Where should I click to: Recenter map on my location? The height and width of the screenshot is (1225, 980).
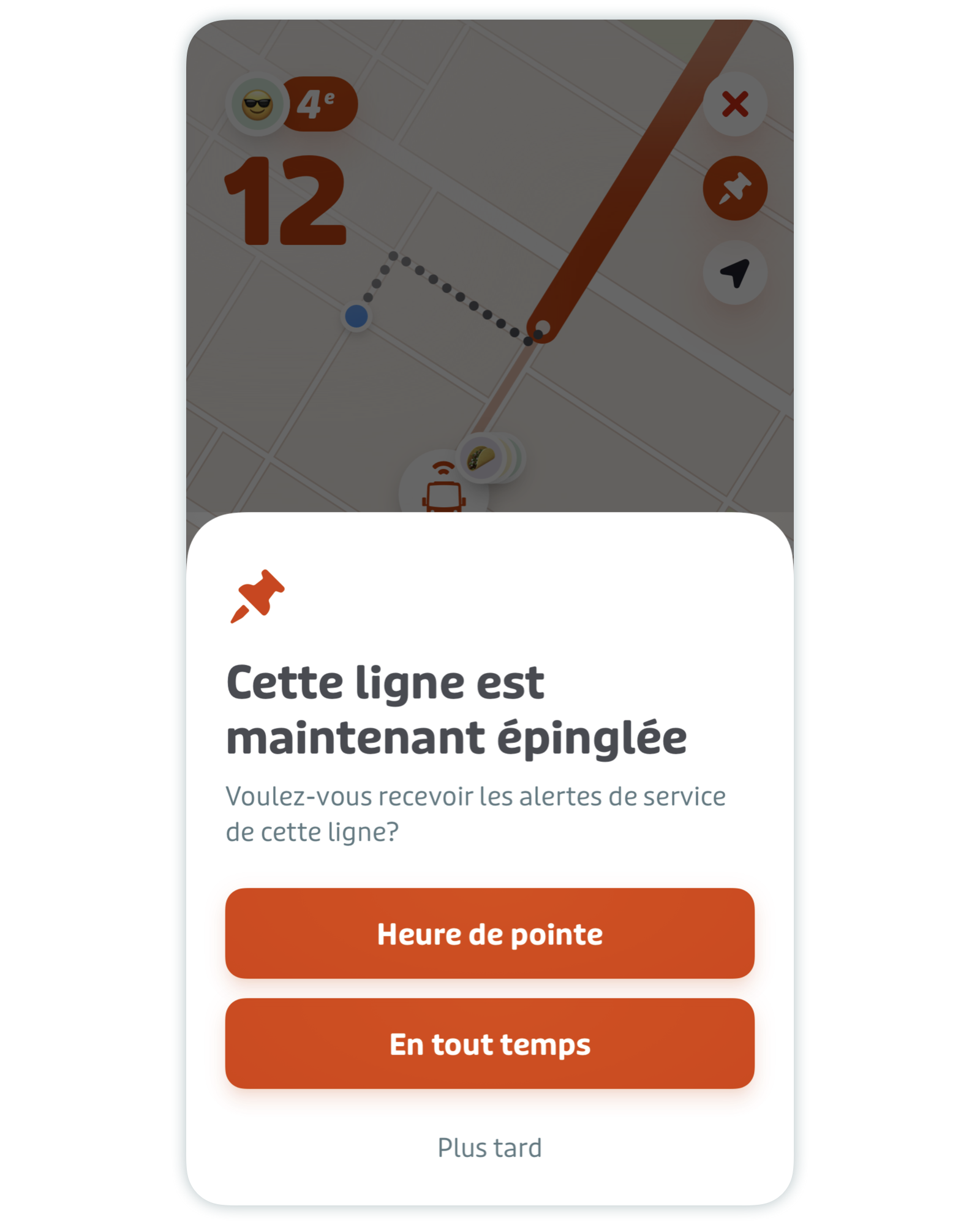[734, 273]
